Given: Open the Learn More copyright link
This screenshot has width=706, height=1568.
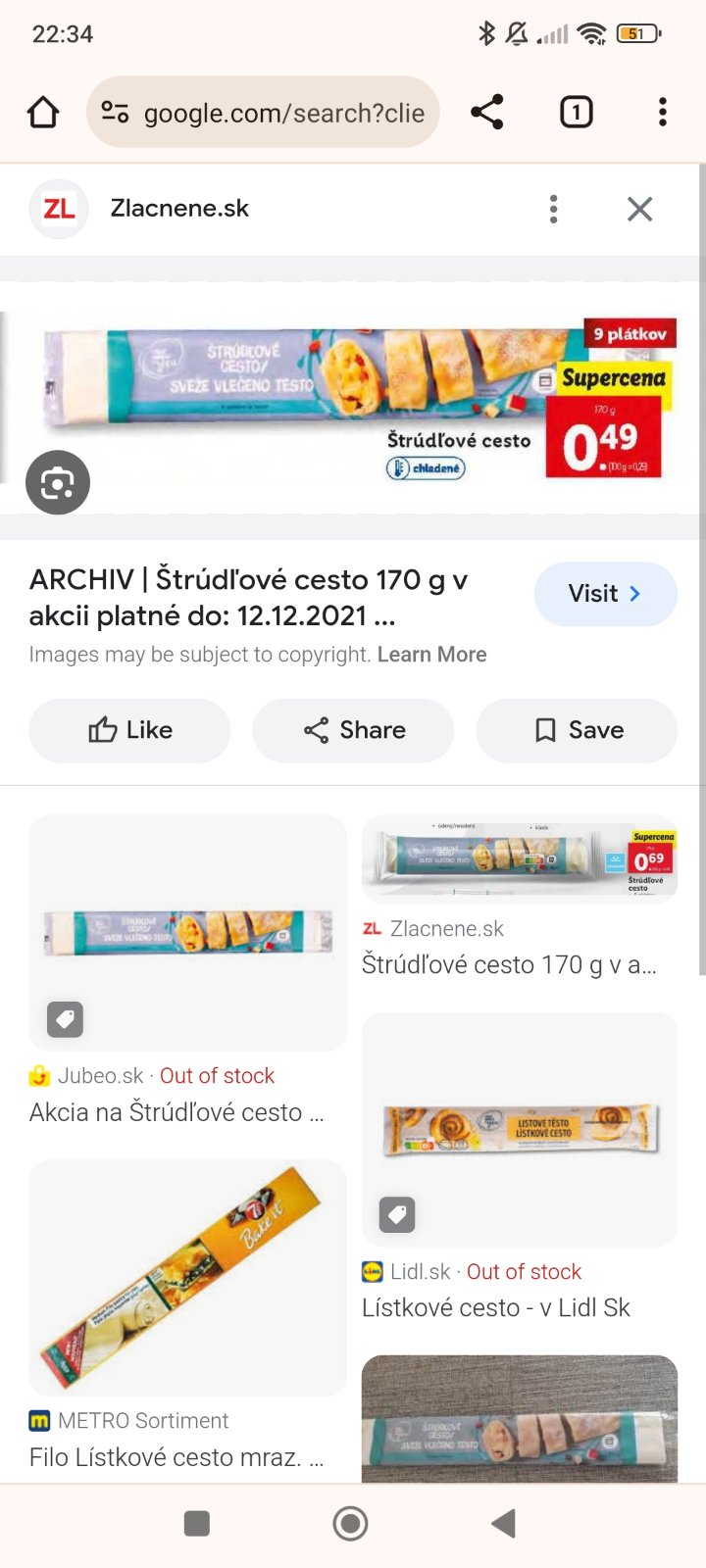Looking at the screenshot, I should point(431,655).
